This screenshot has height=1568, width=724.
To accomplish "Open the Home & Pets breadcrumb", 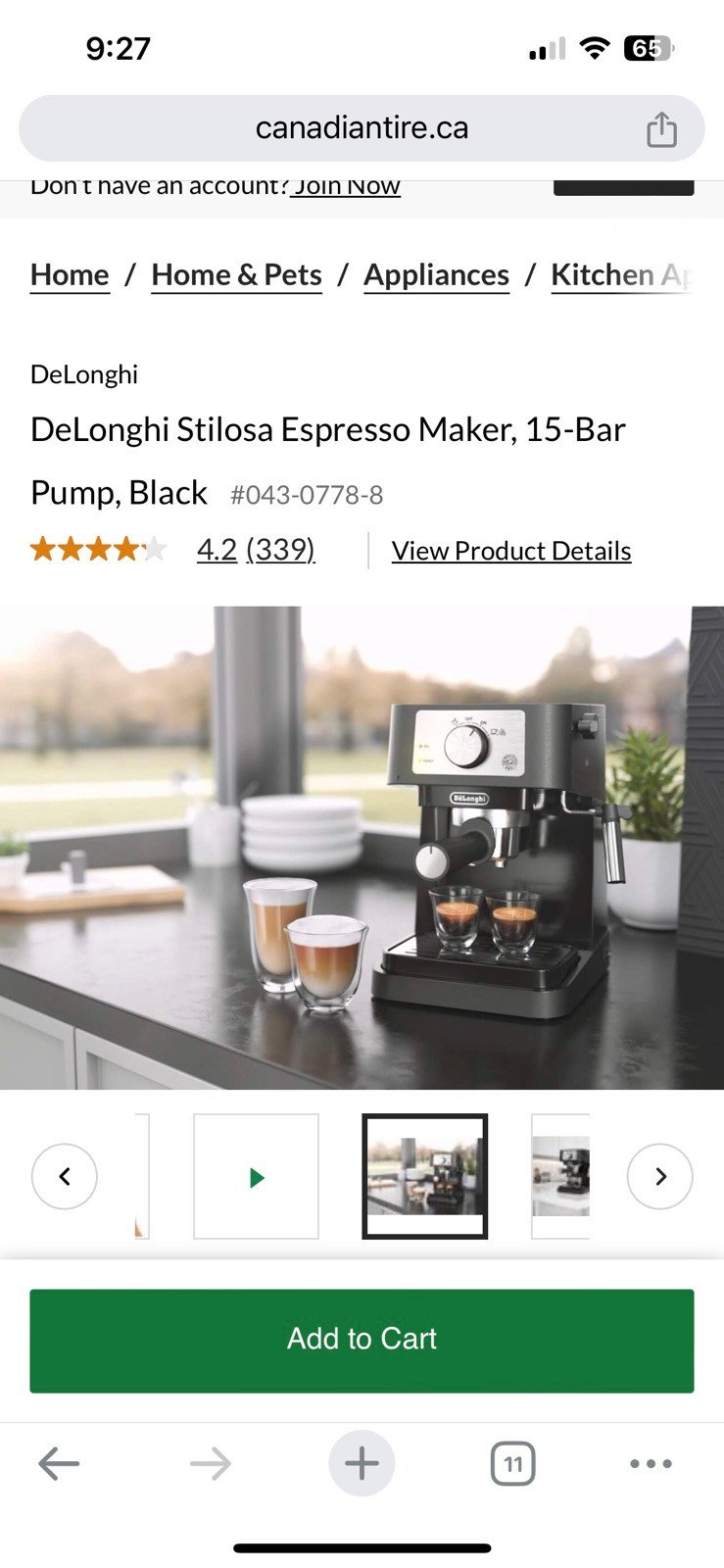I will click(x=236, y=275).
